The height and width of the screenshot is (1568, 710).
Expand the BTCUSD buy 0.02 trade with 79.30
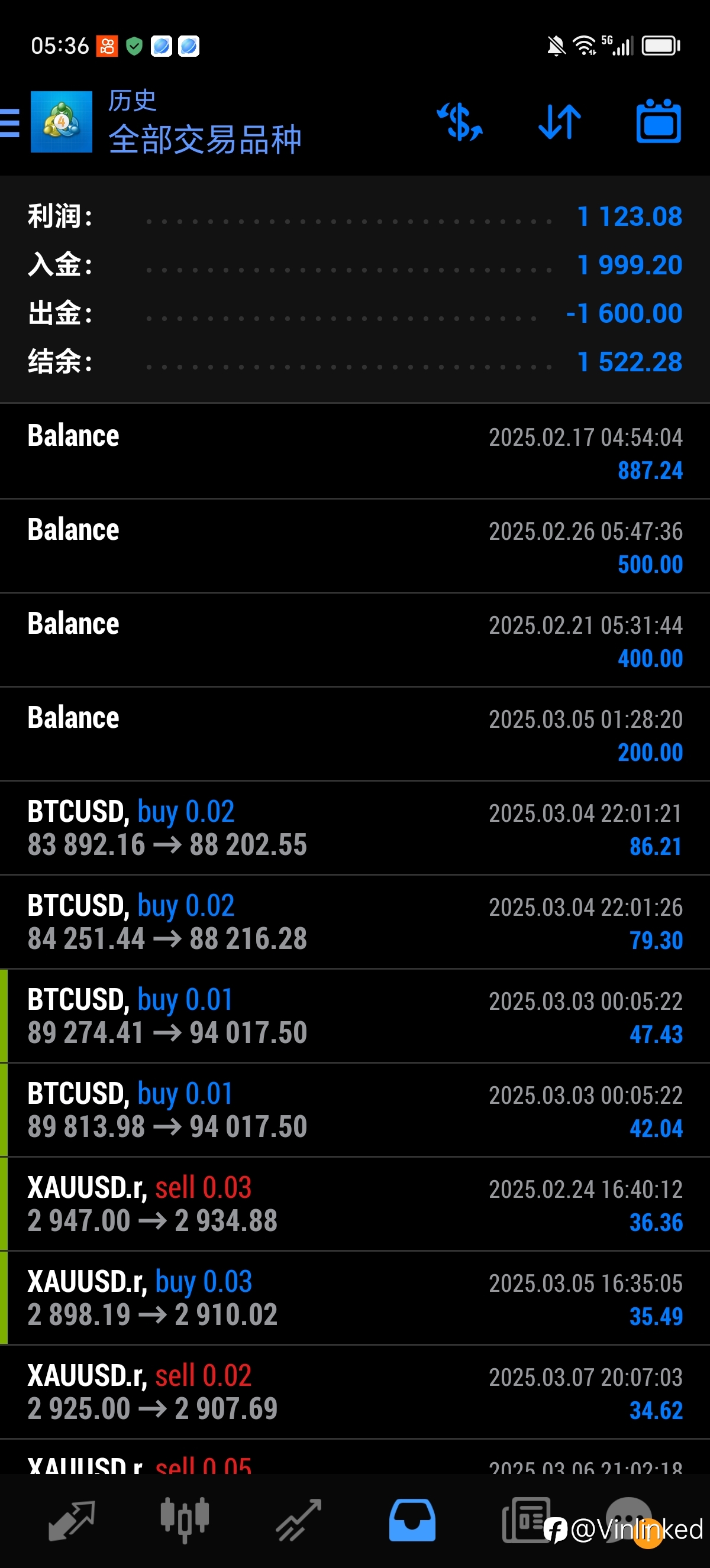(355, 922)
